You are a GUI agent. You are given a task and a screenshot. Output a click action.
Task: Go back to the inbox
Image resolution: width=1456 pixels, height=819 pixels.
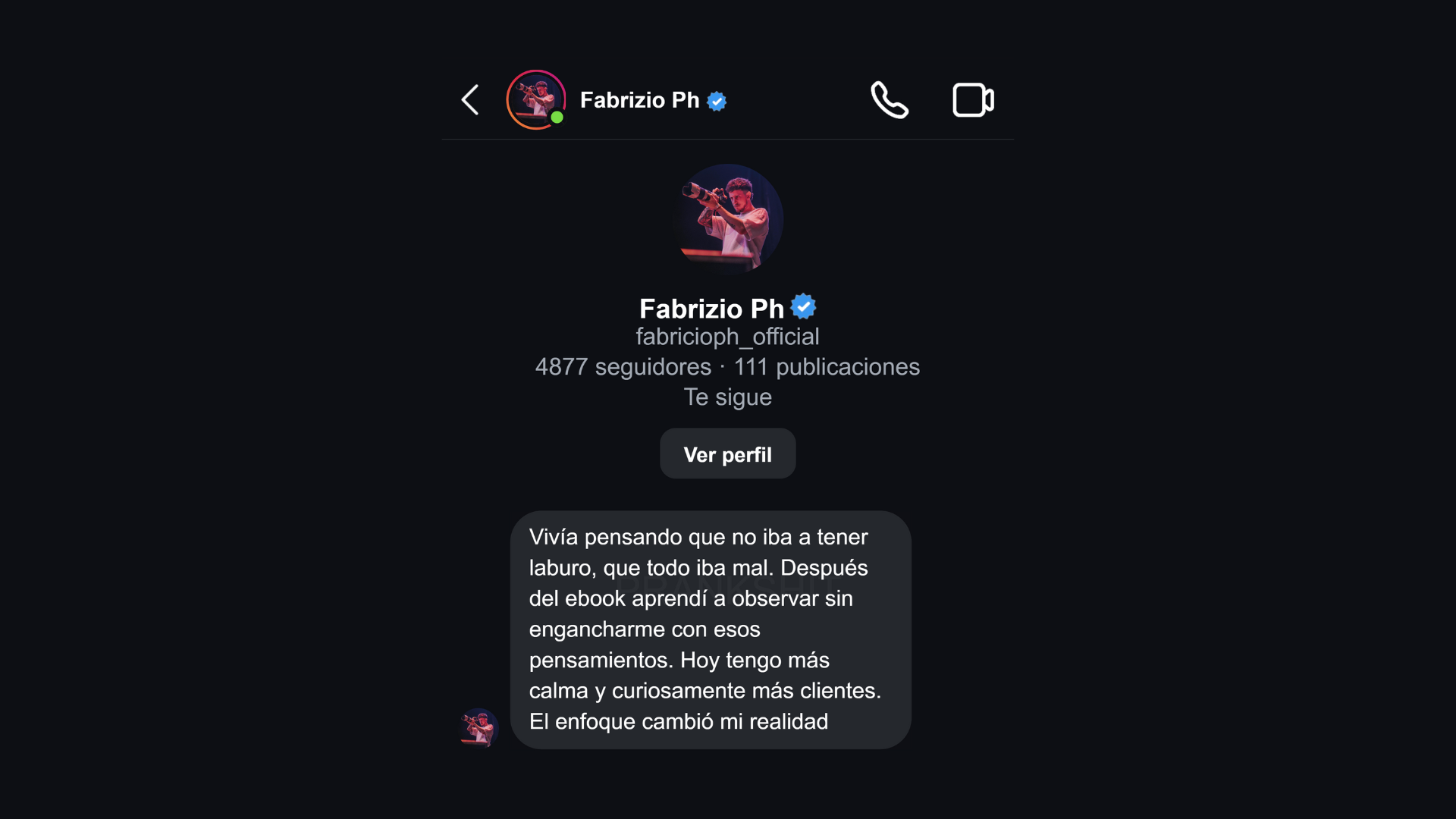(x=470, y=100)
